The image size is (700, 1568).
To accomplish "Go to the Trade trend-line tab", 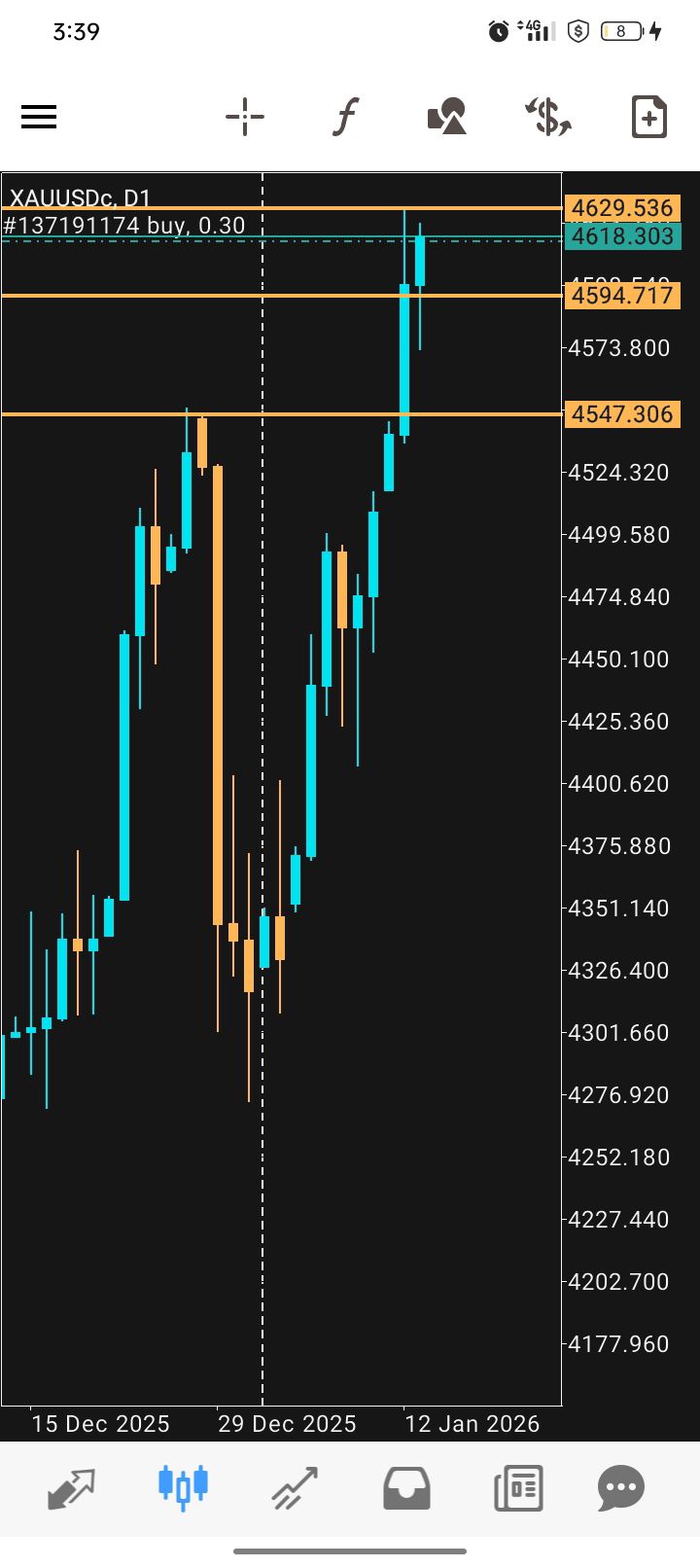I will [x=295, y=1487].
